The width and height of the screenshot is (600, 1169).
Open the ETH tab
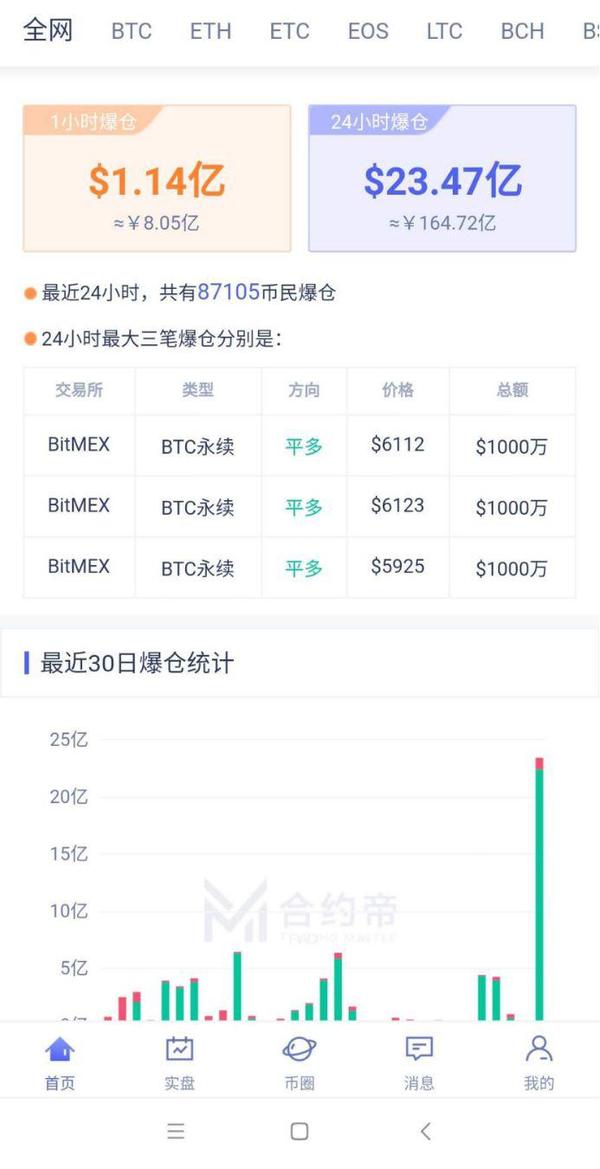[210, 31]
